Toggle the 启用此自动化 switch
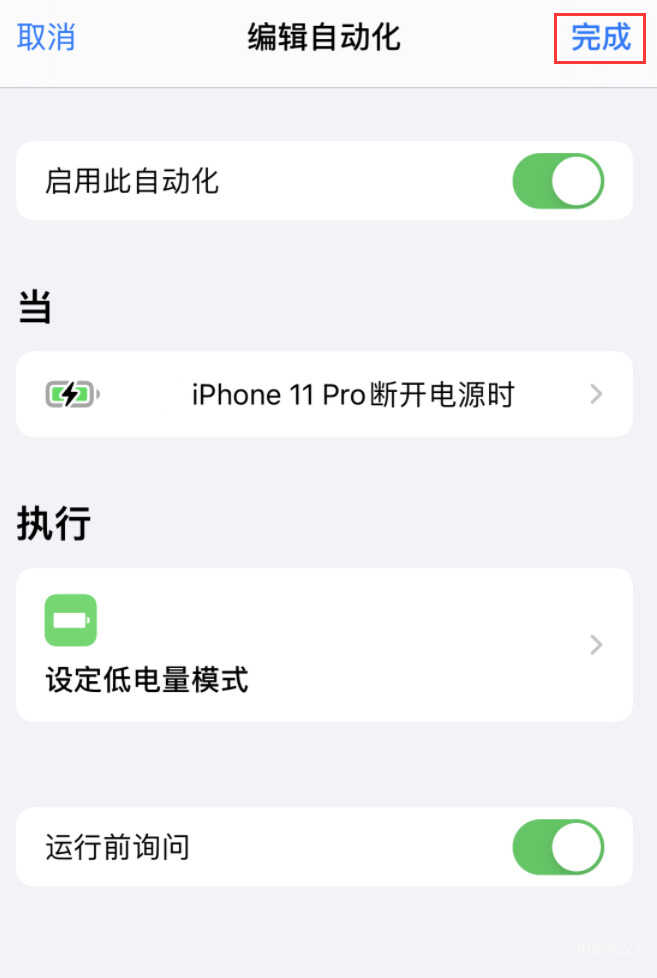This screenshot has width=657, height=978. [x=557, y=181]
